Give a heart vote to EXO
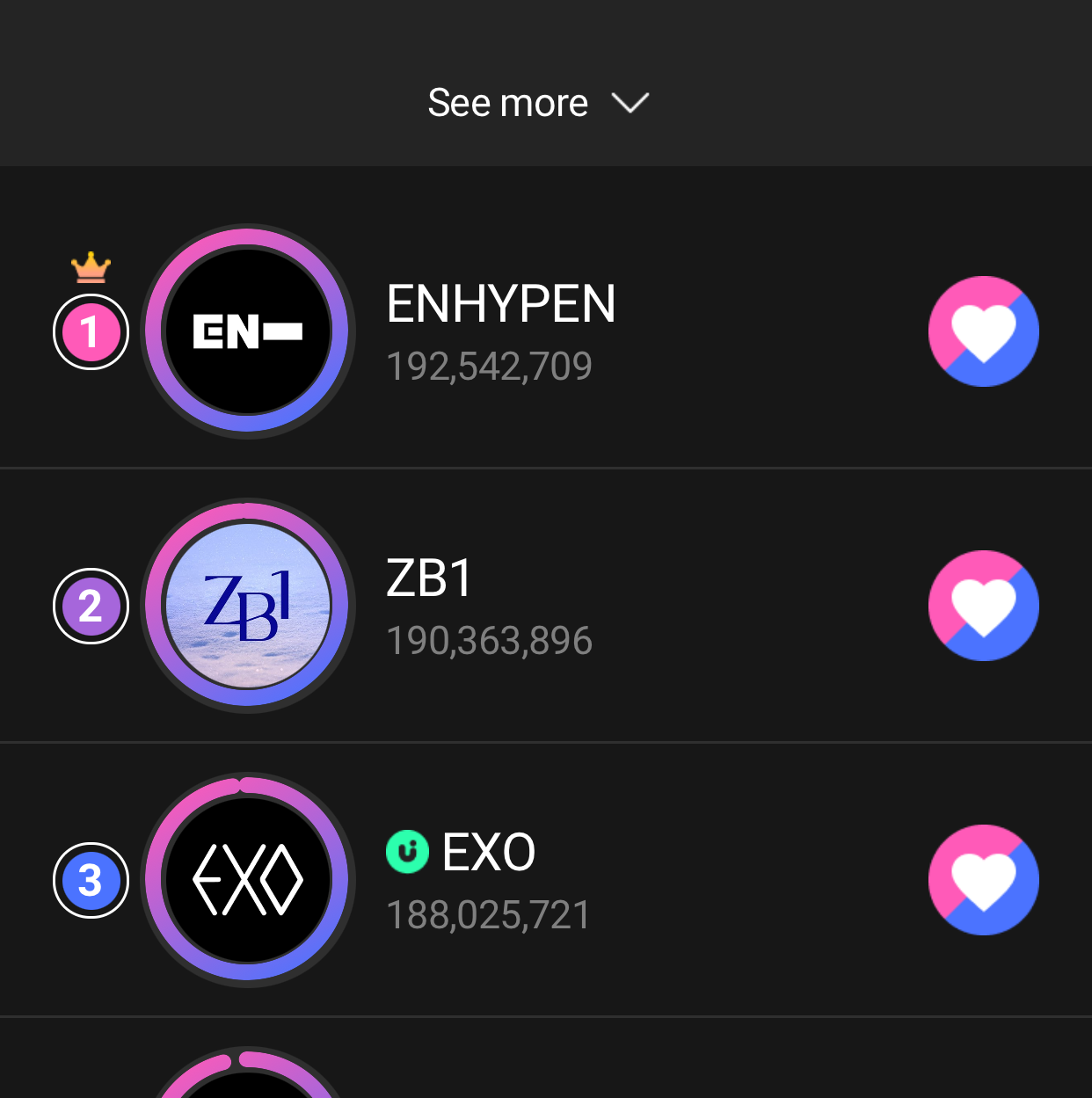This screenshot has height=1098, width=1092. pos(983,880)
